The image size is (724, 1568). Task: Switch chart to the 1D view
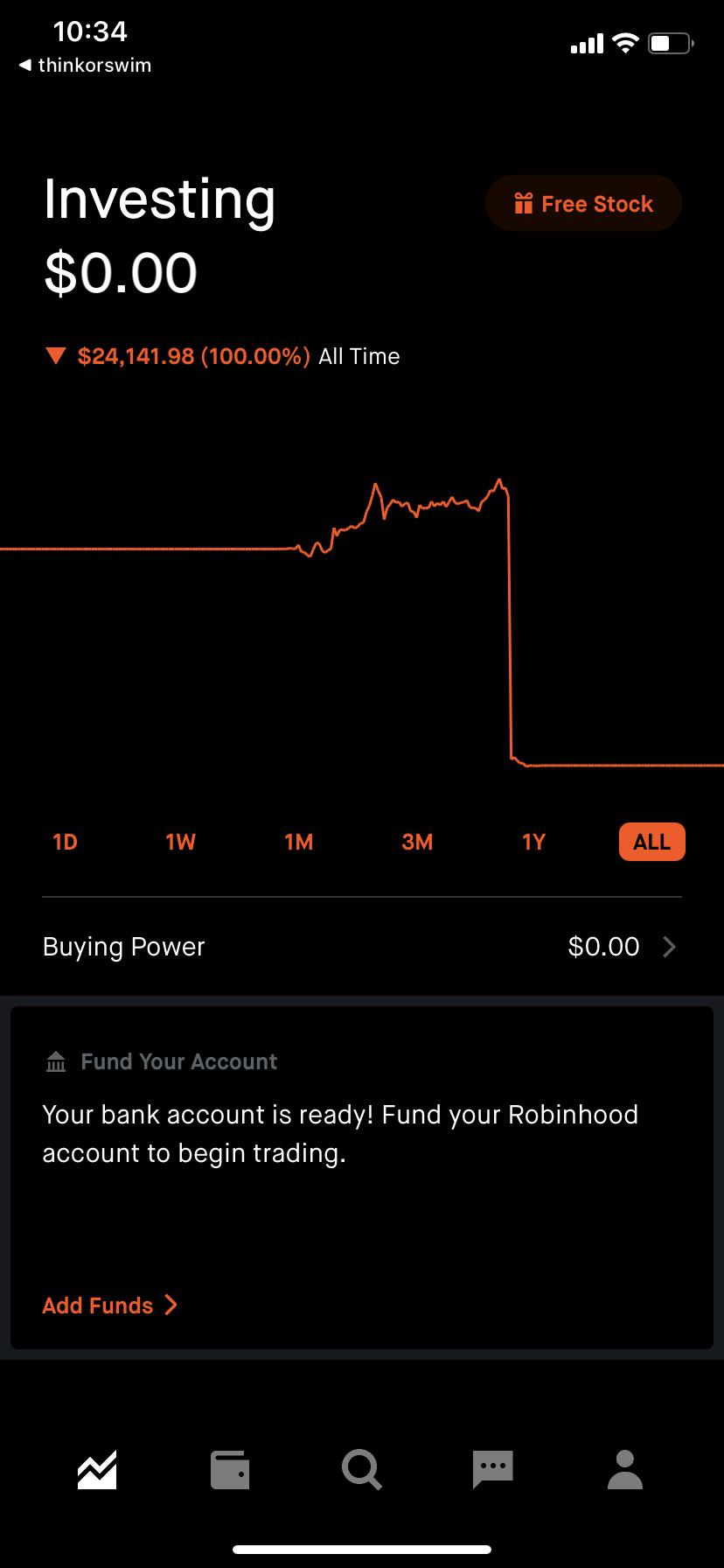click(64, 841)
